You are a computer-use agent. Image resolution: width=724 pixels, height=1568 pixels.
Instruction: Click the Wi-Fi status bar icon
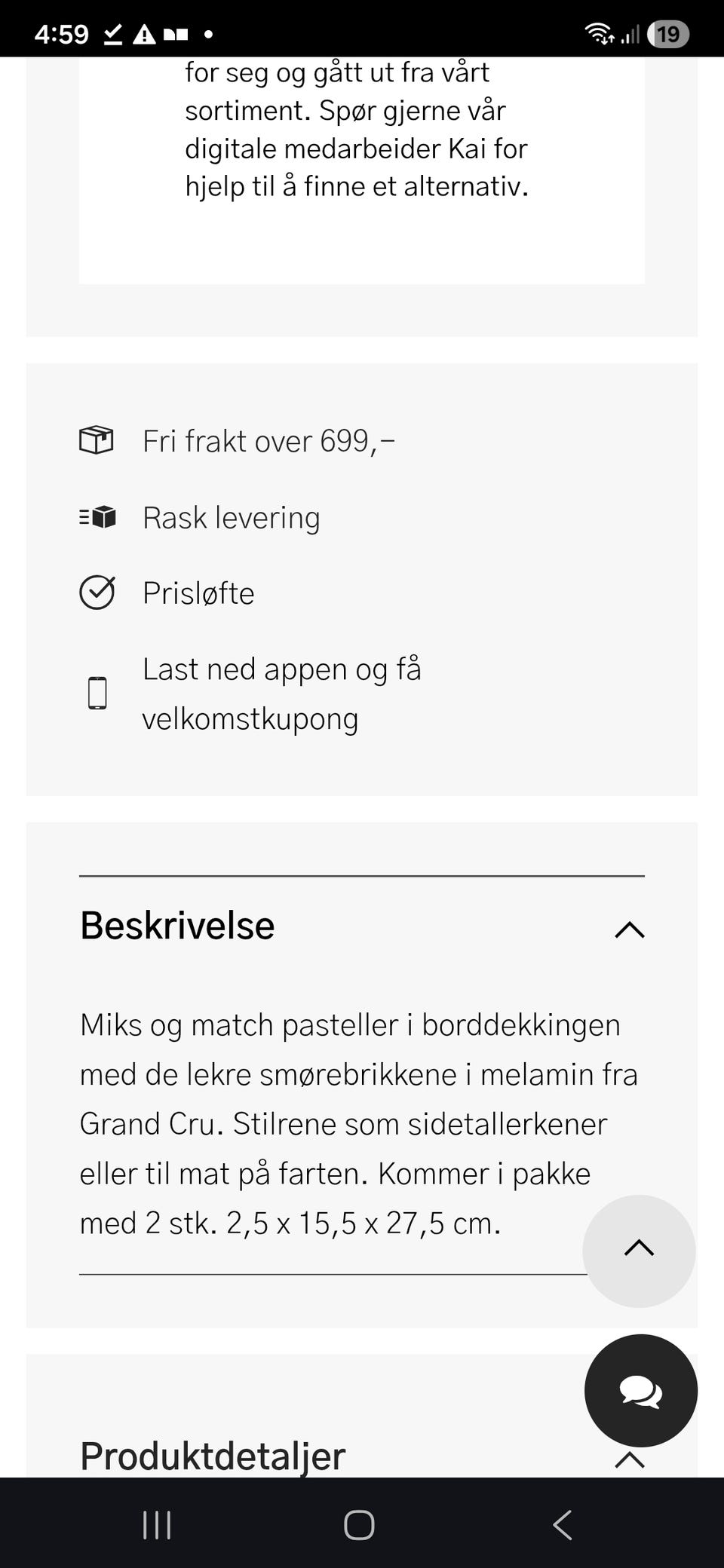click(599, 32)
